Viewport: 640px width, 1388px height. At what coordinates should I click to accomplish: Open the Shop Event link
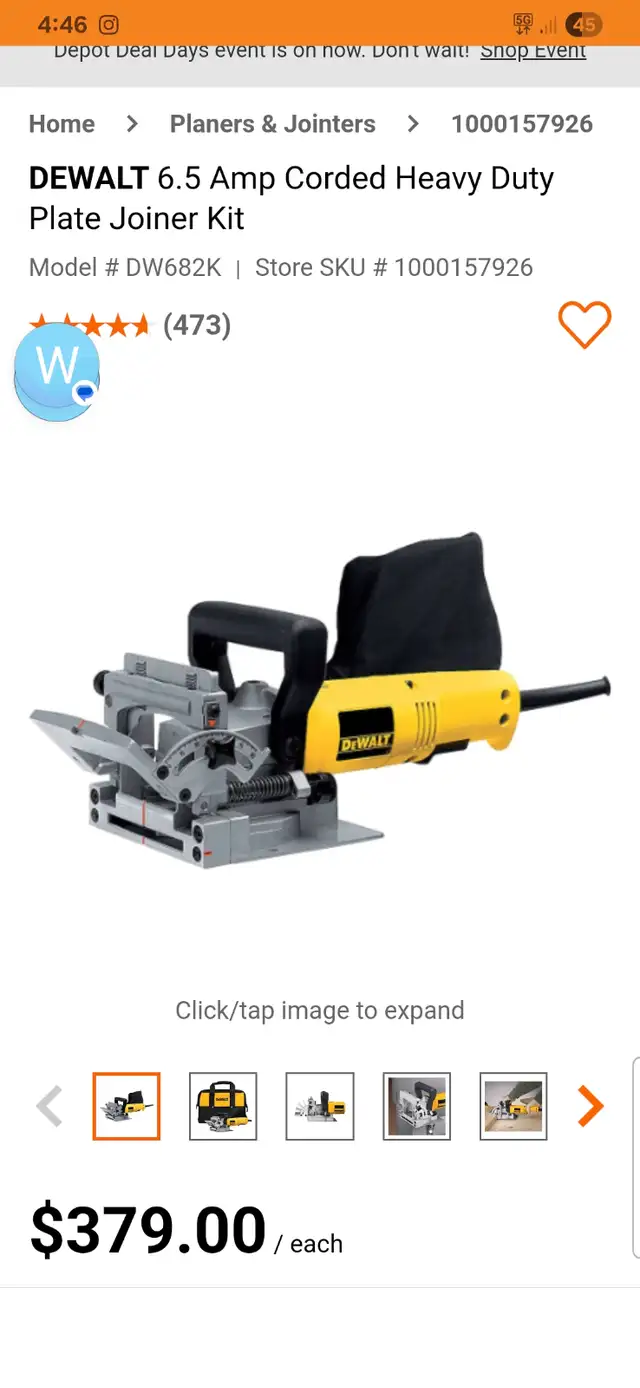[533, 51]
